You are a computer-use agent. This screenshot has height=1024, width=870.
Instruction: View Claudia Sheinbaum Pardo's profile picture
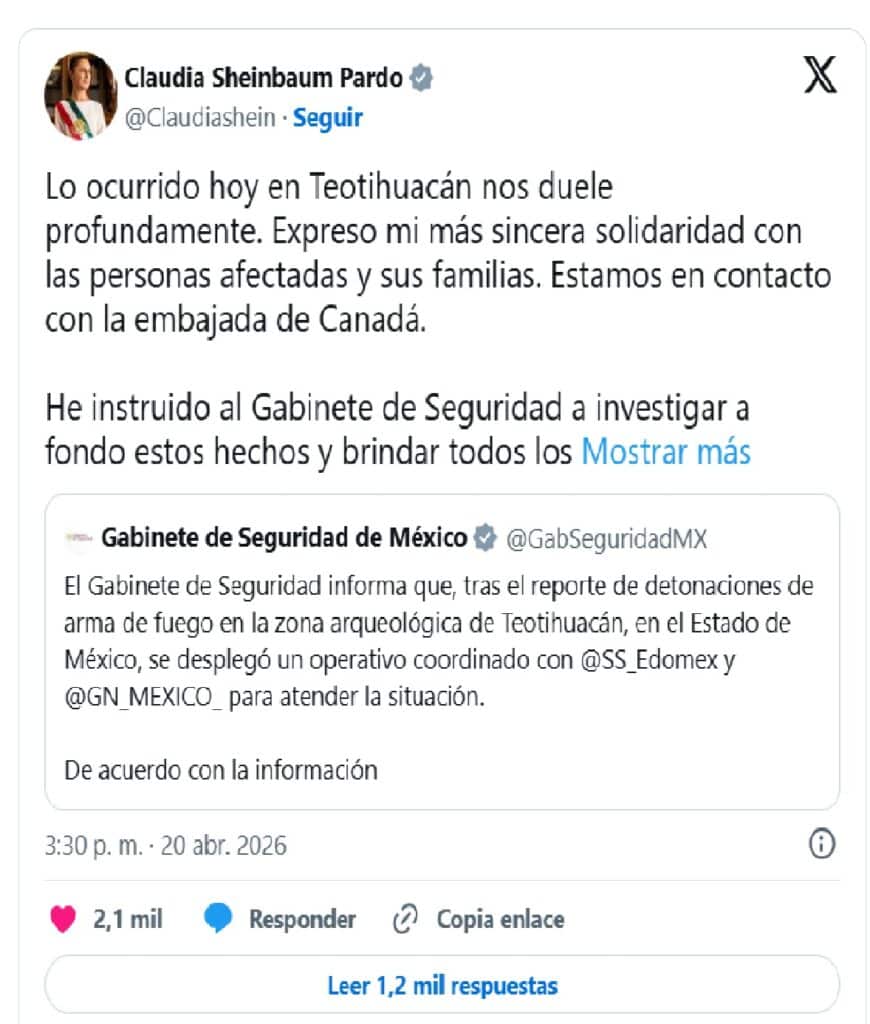[81, 96]
